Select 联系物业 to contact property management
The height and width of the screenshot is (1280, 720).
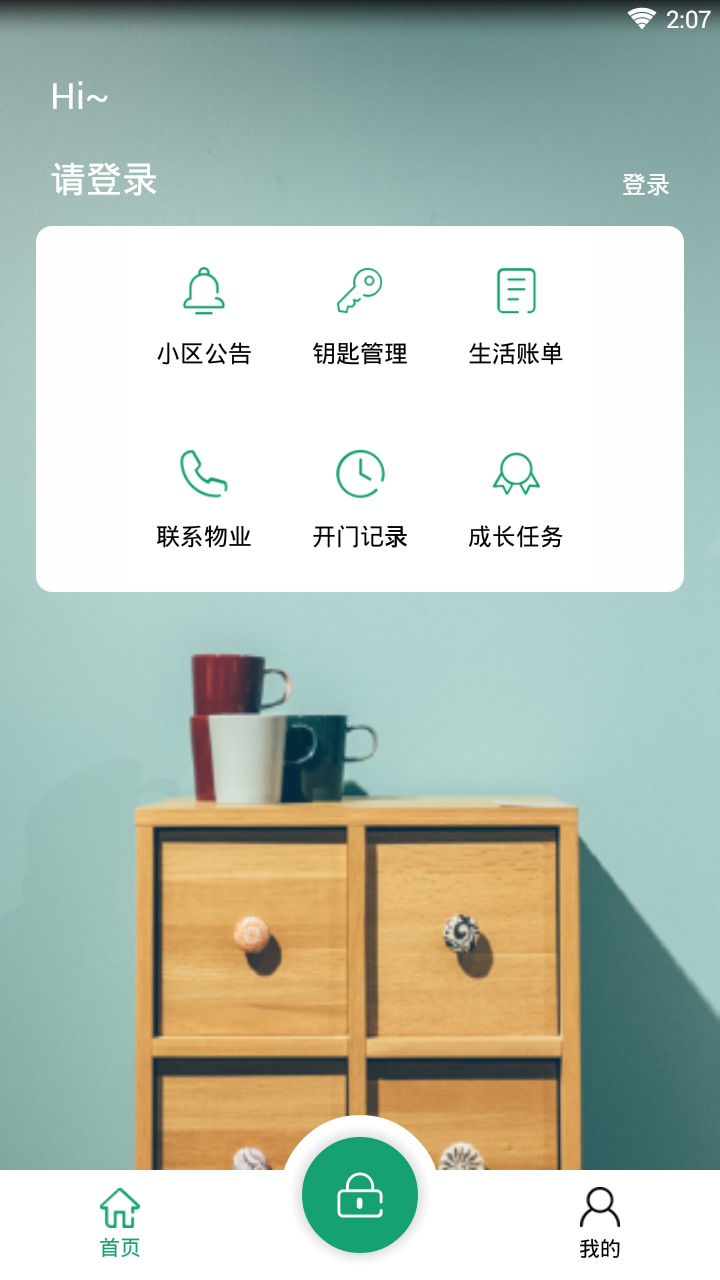(x=204, y=498)
